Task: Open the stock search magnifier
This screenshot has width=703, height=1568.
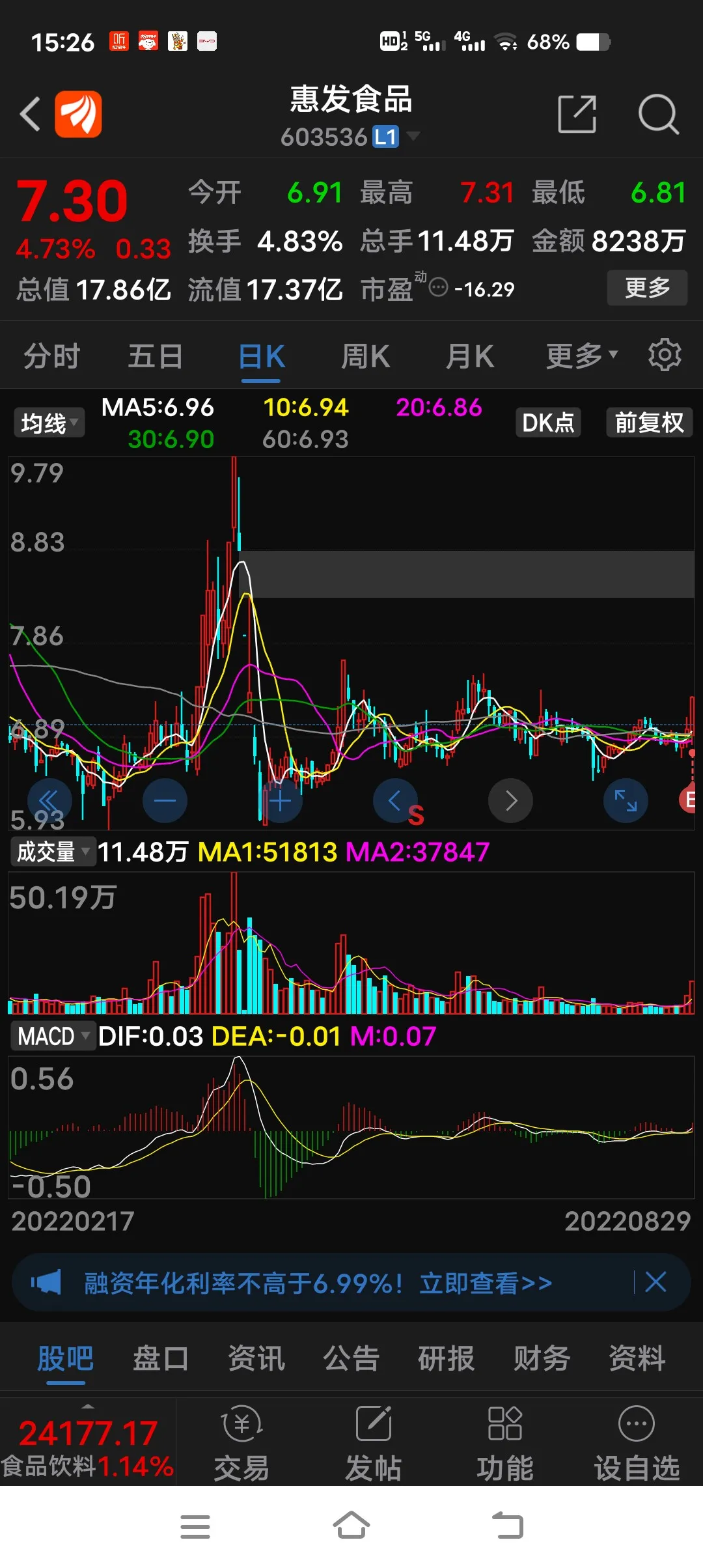Action: coord(658,115)
